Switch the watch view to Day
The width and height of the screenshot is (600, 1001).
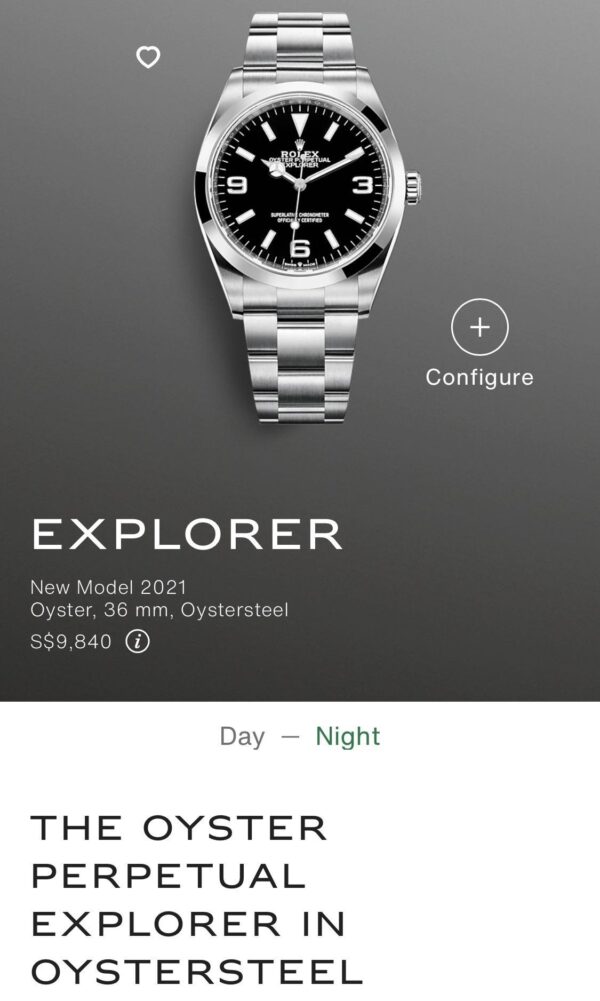point(242,737)
